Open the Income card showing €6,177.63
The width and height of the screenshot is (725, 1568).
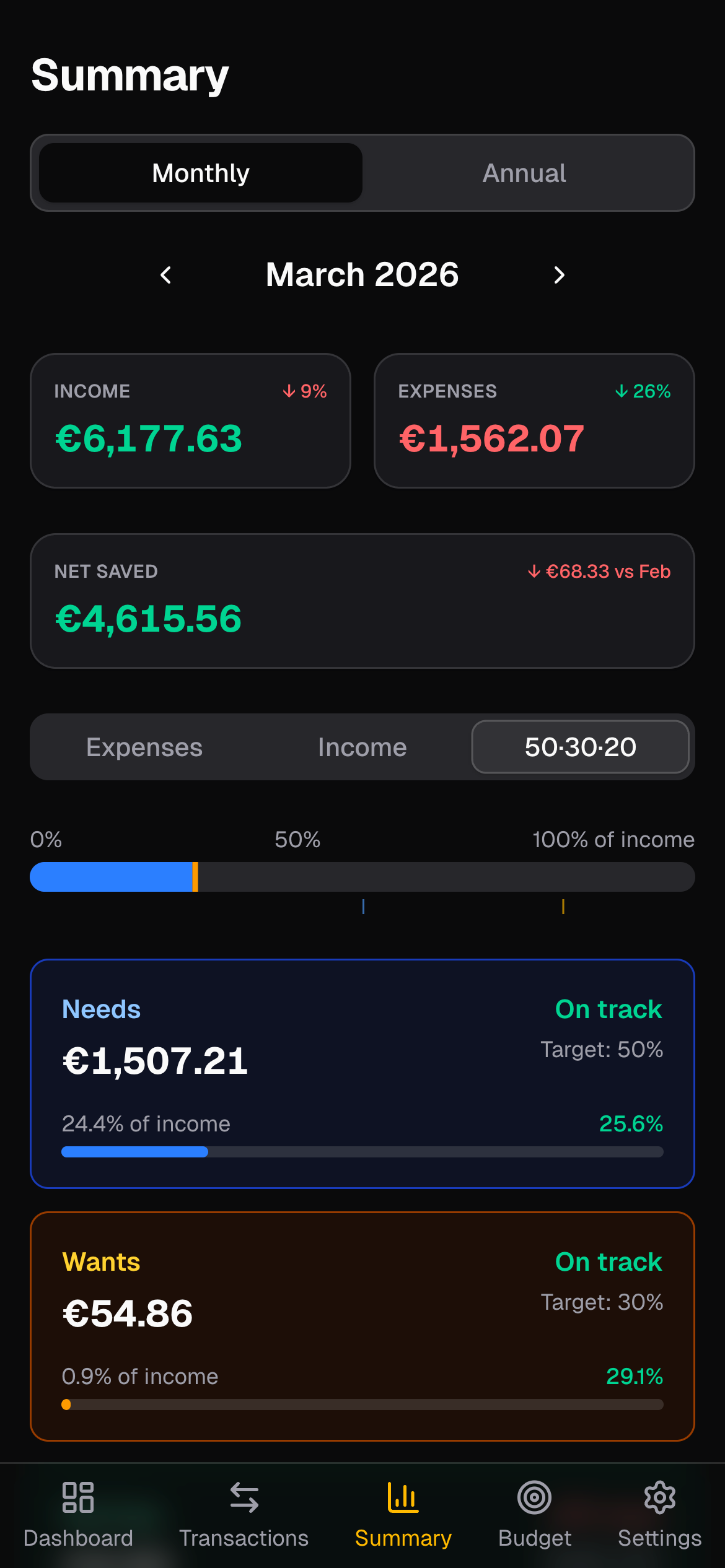pos(190,420)
